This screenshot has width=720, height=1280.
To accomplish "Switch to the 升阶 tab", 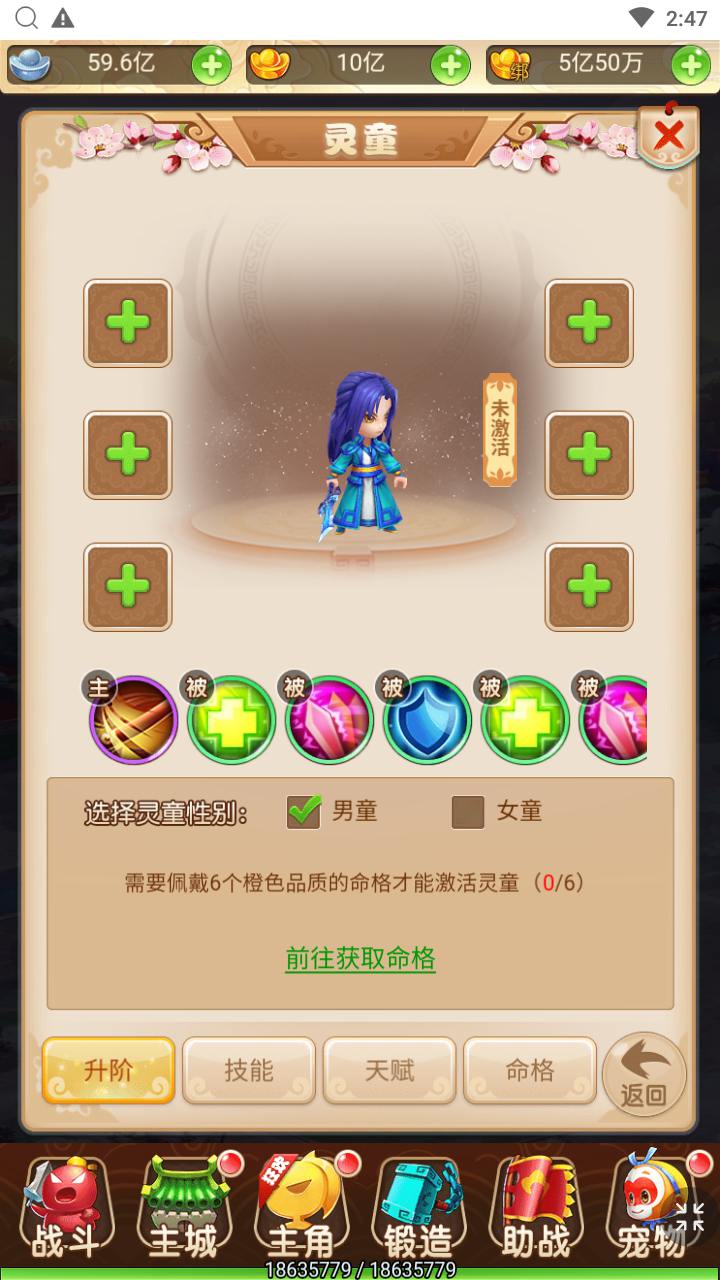I will click(108, 1070).
